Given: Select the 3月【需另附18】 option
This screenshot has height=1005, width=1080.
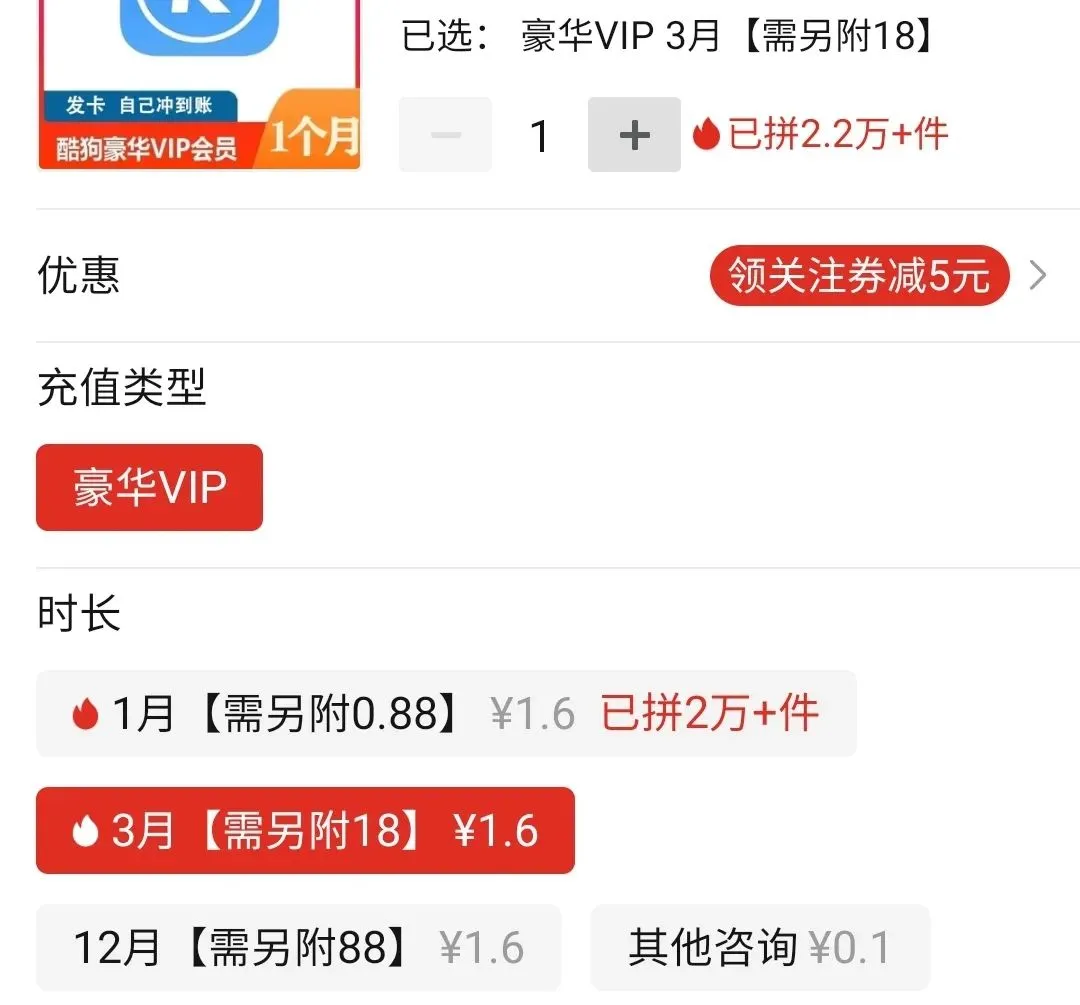Looking at the screenshot, I should pos(305,830).
